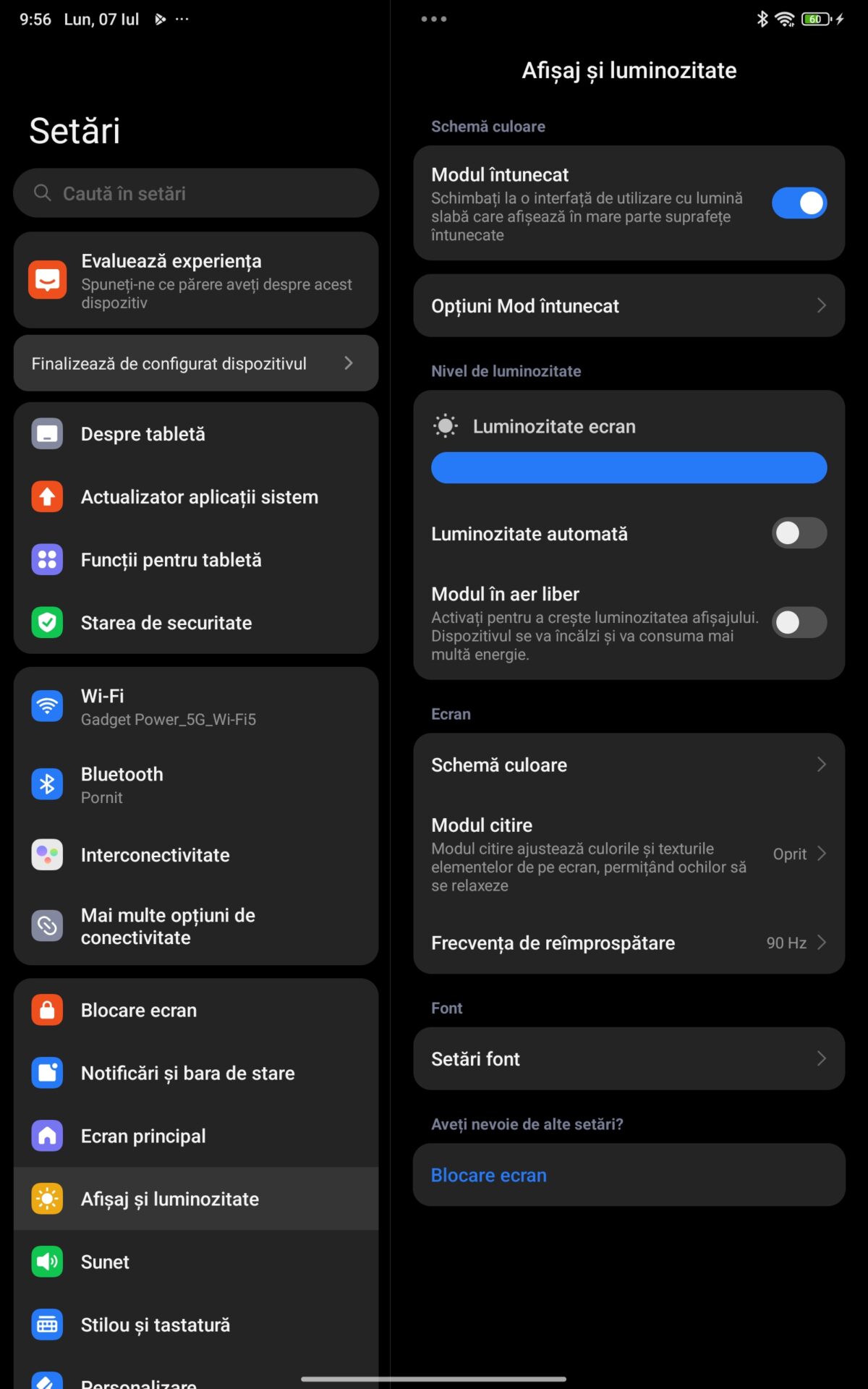
Task: Open Setări font
Action: tap(628, 1059)
